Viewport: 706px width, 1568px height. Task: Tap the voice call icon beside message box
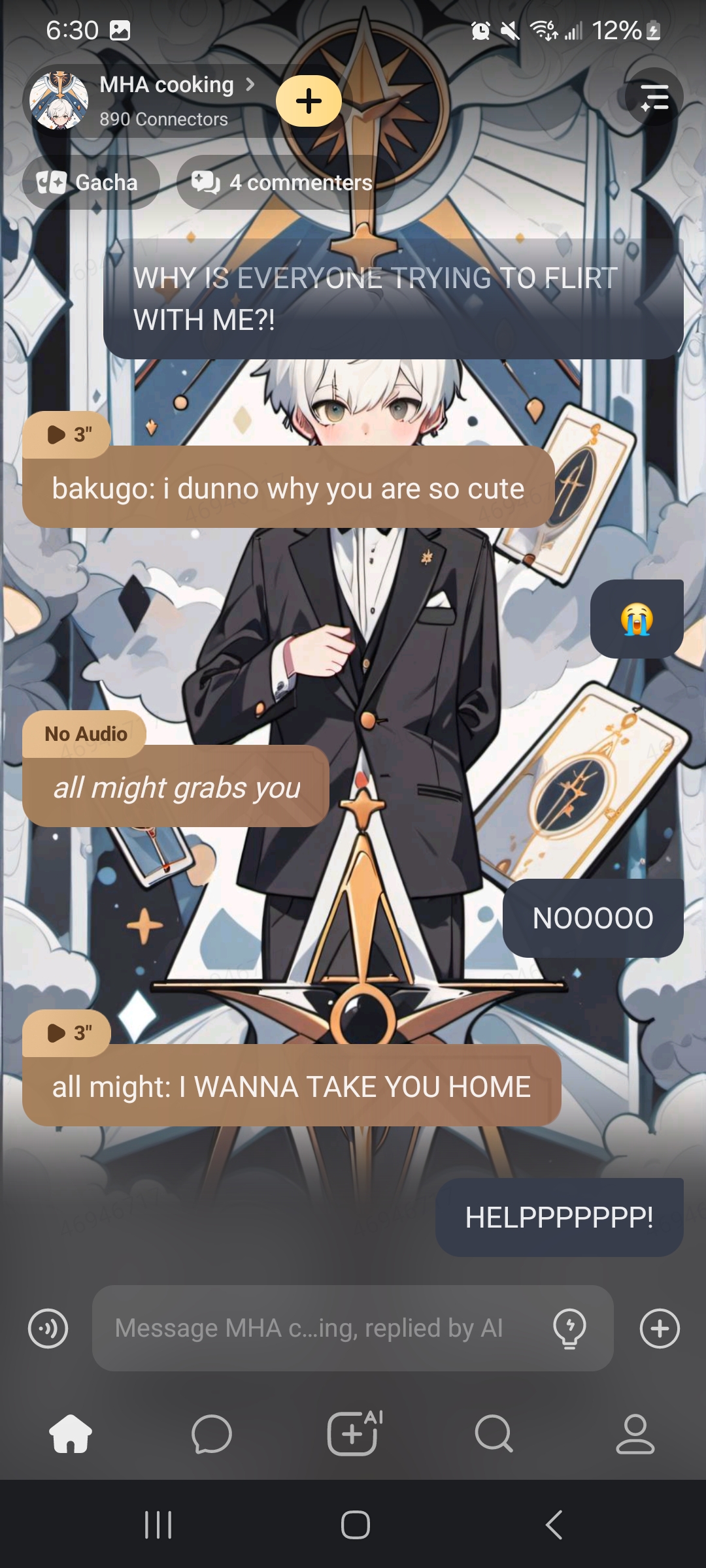point(48,1328)
